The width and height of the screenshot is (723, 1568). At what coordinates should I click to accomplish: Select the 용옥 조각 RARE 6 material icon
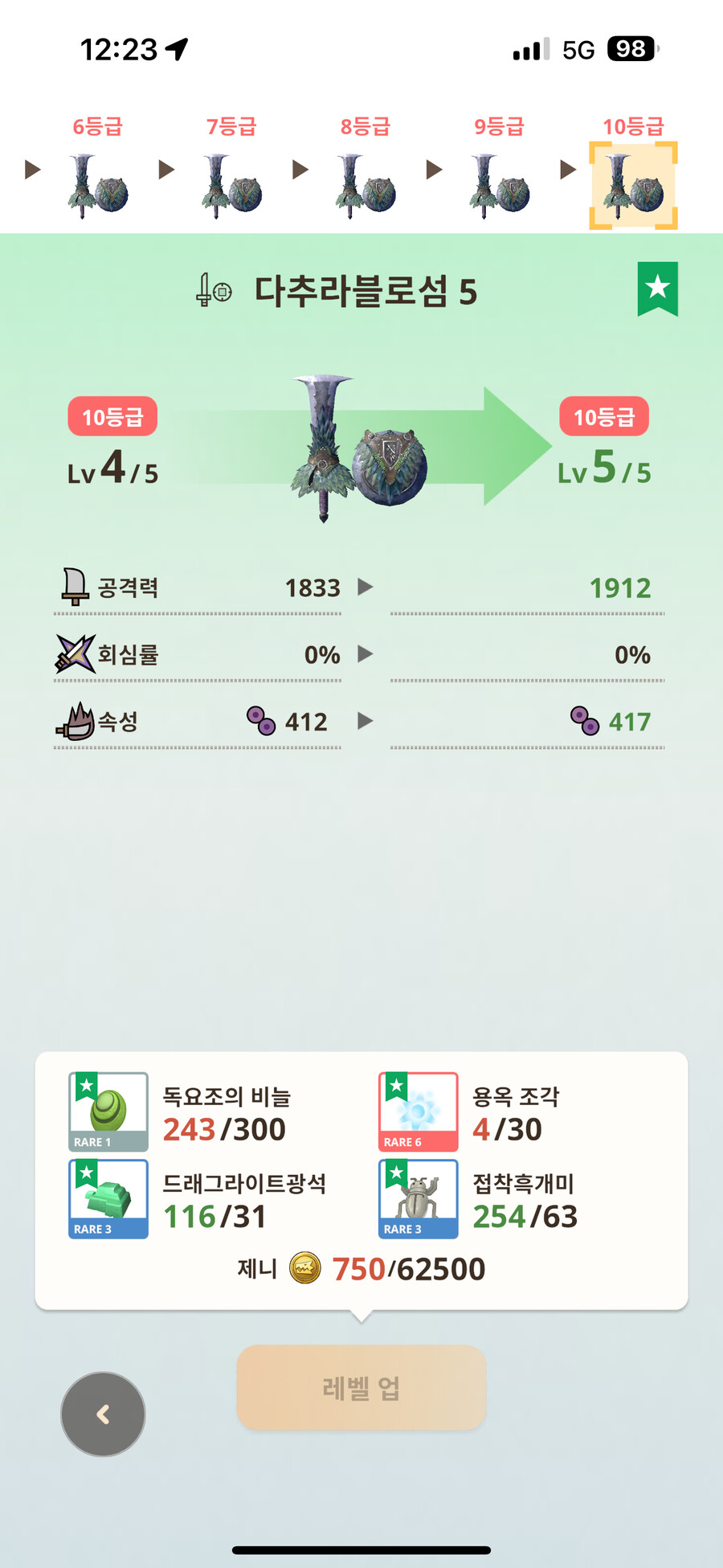[417, 1112]
